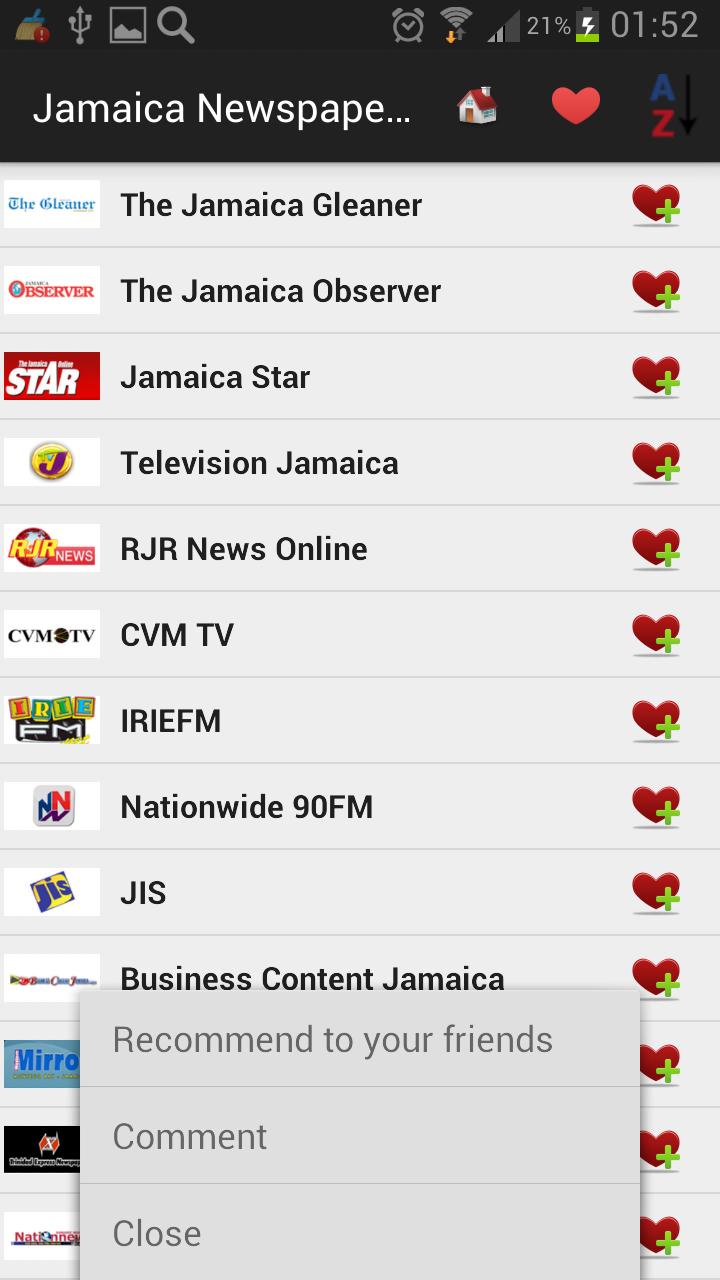Open Jamaica Star
720x1280 pixels.
[x=215, y=377]
